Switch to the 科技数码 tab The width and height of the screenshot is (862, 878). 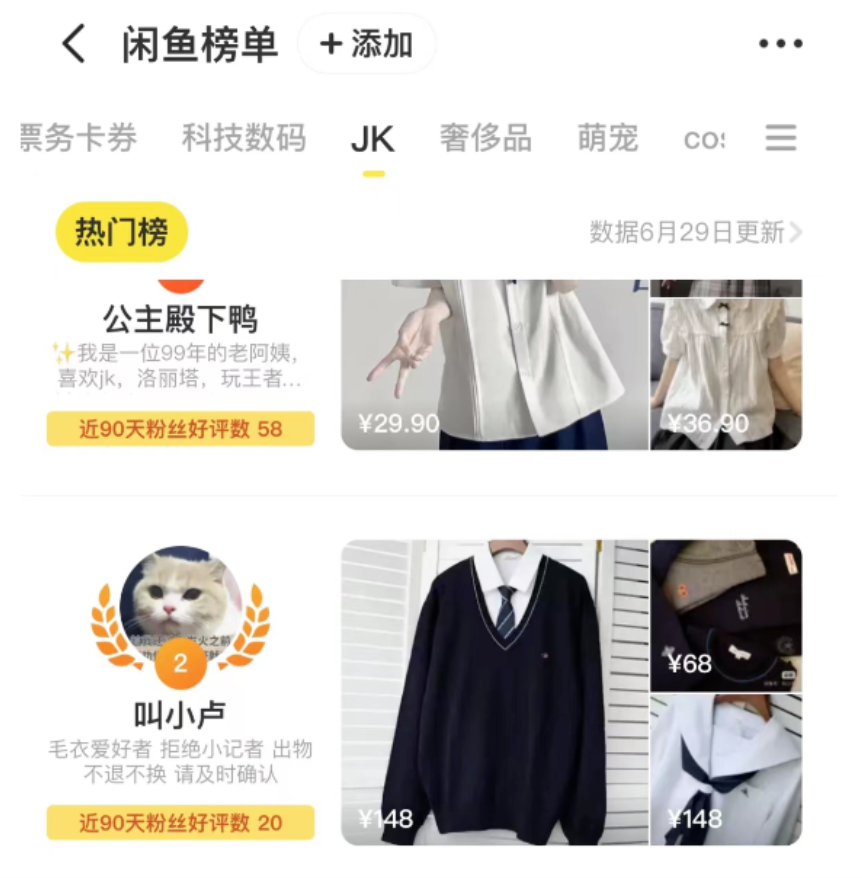[x=243, y=139]
